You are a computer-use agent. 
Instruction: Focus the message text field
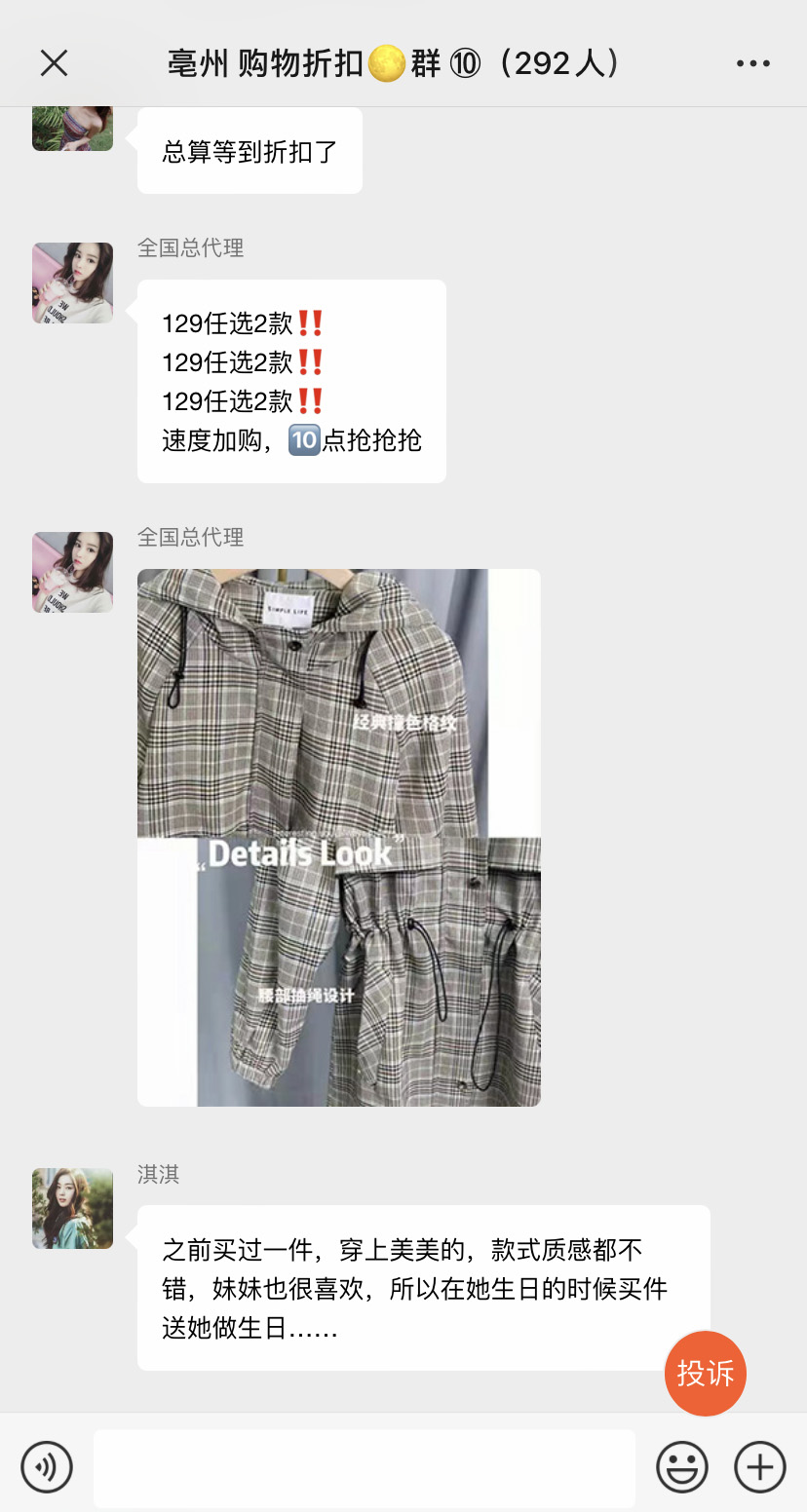[364, 1467]
